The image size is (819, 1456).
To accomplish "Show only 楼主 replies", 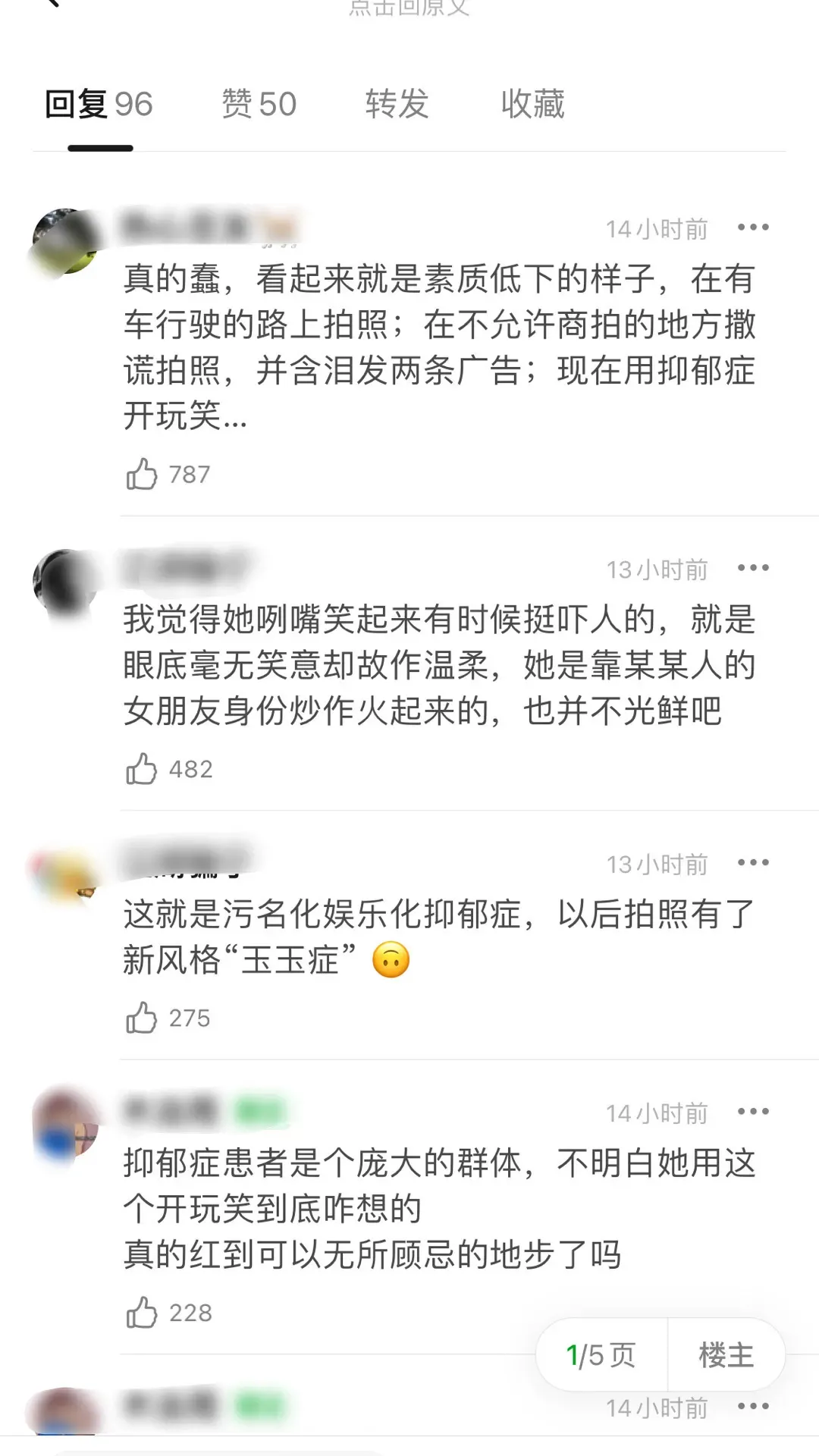I will click(x=726, y=1355).
